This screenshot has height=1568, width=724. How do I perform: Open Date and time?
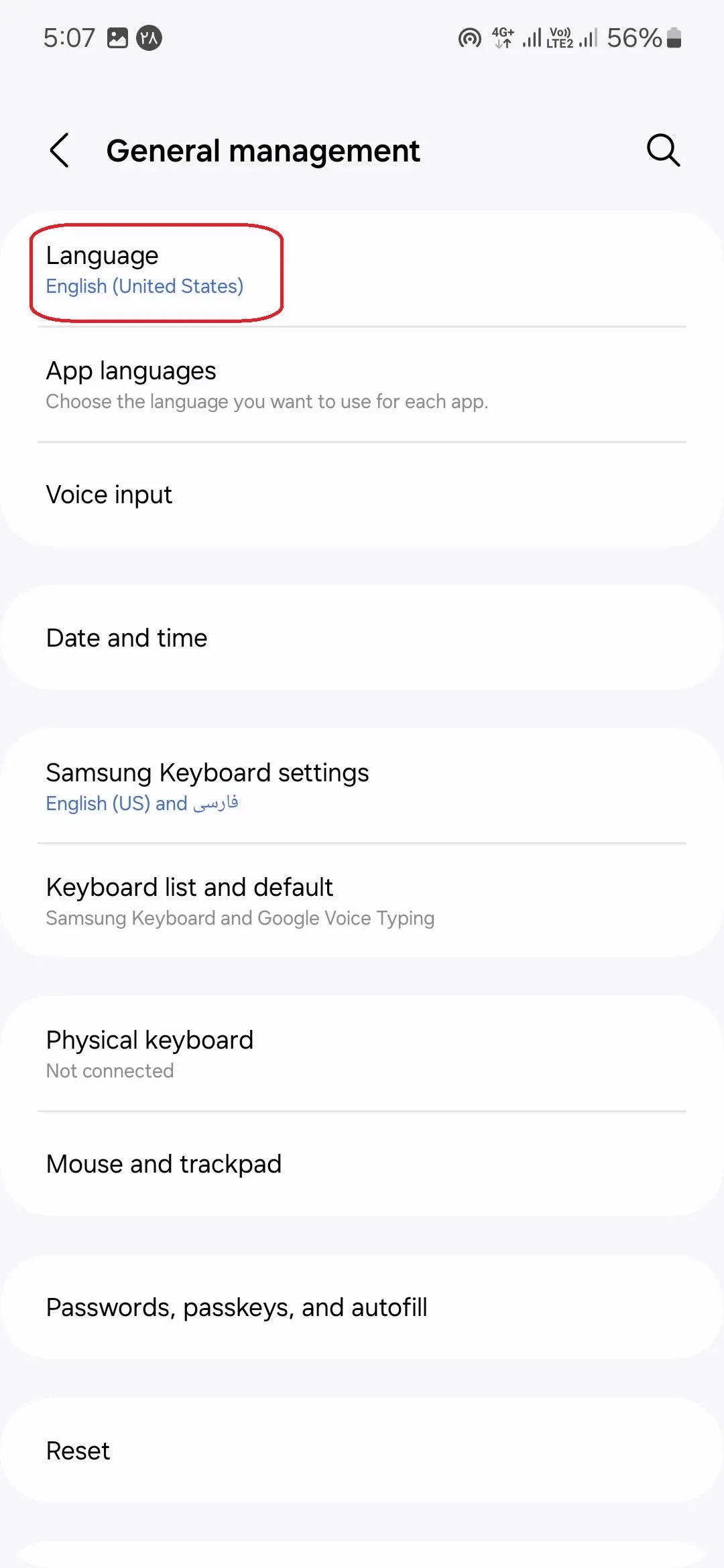click(x=362, y=638)
